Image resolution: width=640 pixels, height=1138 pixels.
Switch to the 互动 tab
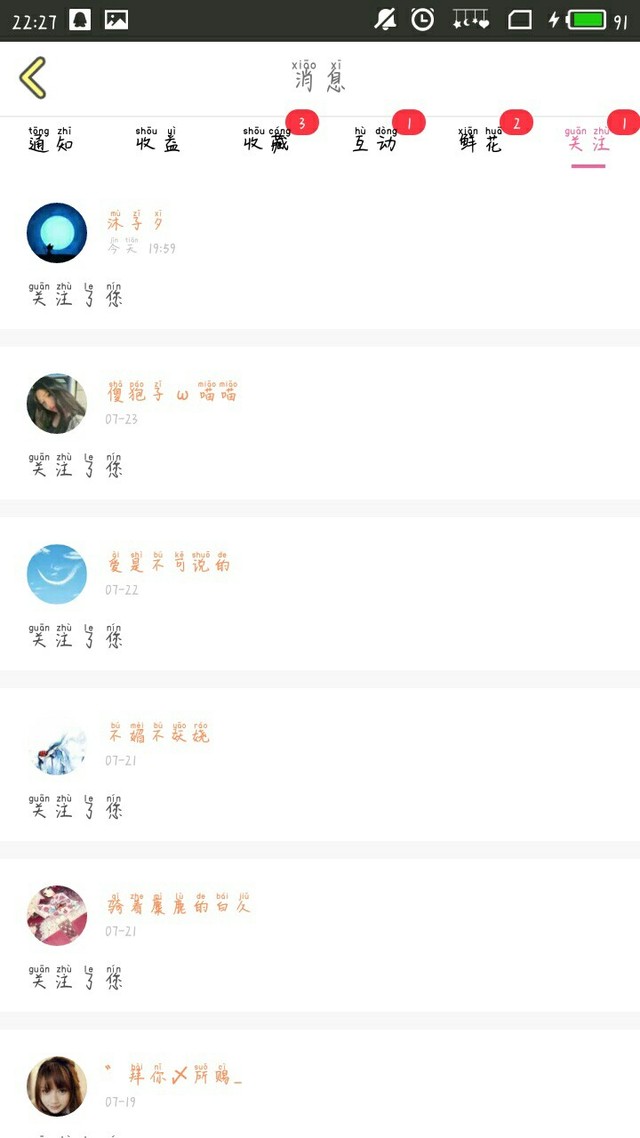pos(375,141)
